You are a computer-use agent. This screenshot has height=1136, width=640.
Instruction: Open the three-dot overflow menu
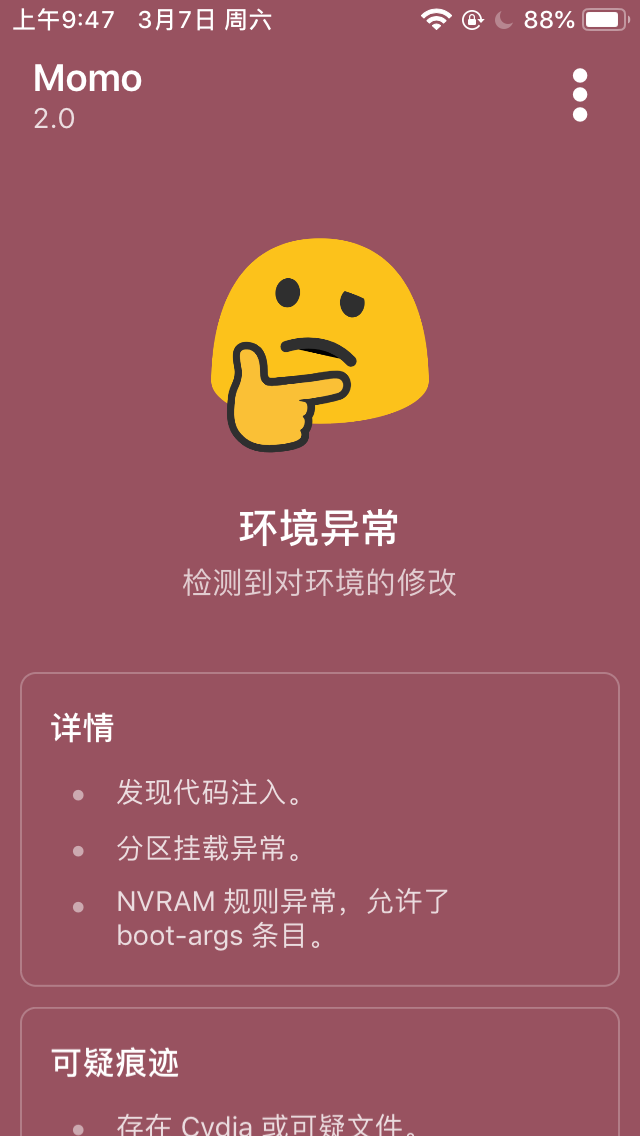[579, 96]
